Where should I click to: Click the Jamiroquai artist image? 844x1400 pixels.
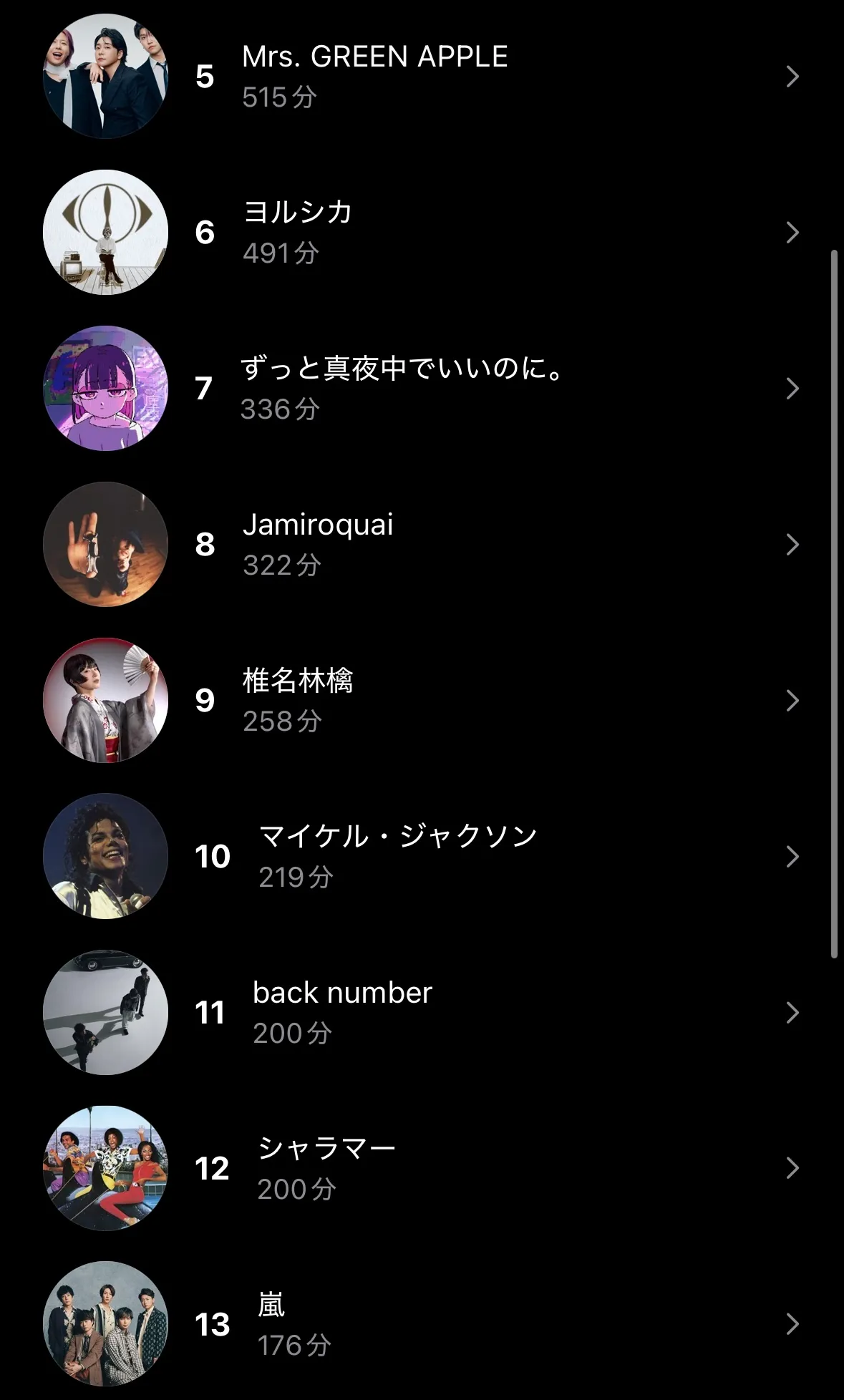(x=105, y=543)
